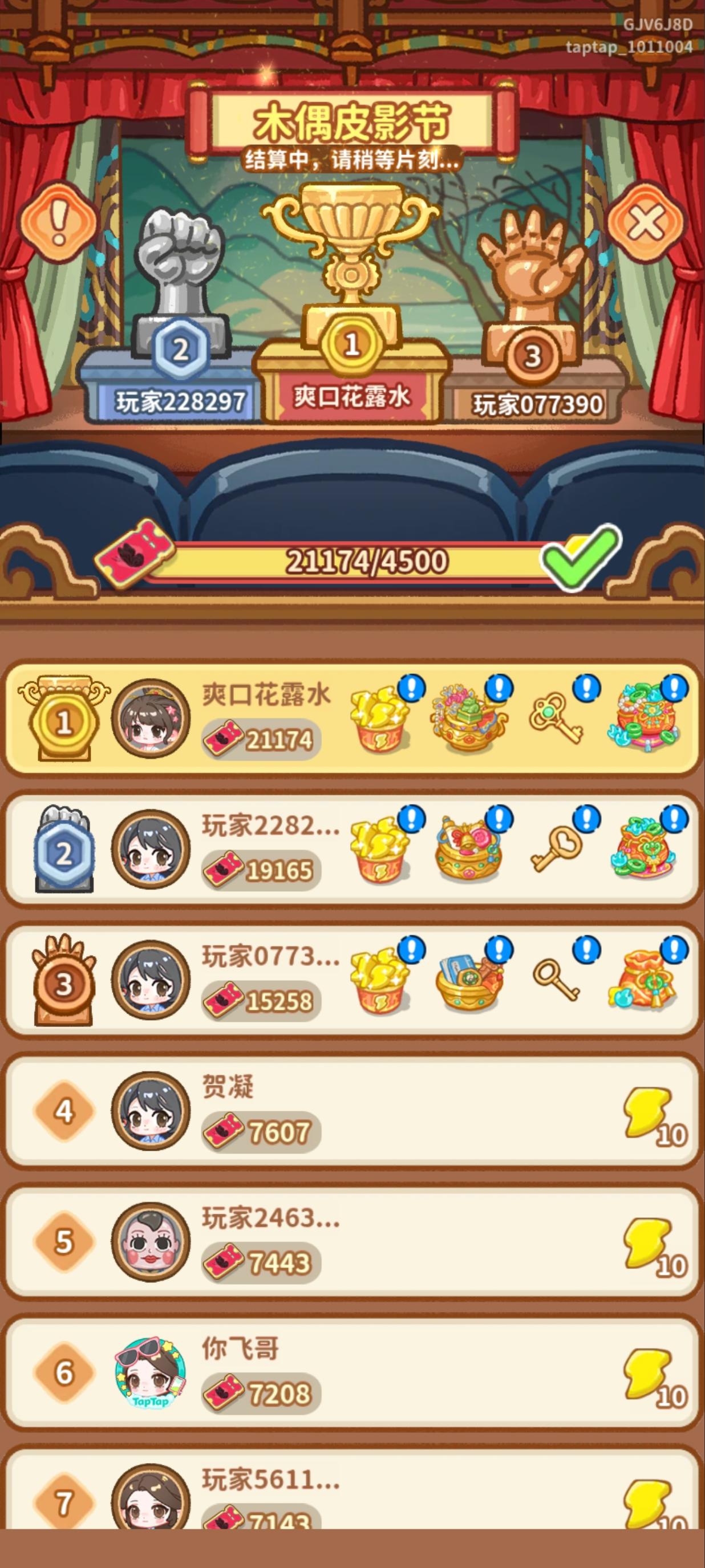Open the avatar of 玩家2463
The height and width of the screenshot is (1568, 705).
point(151,1242)
